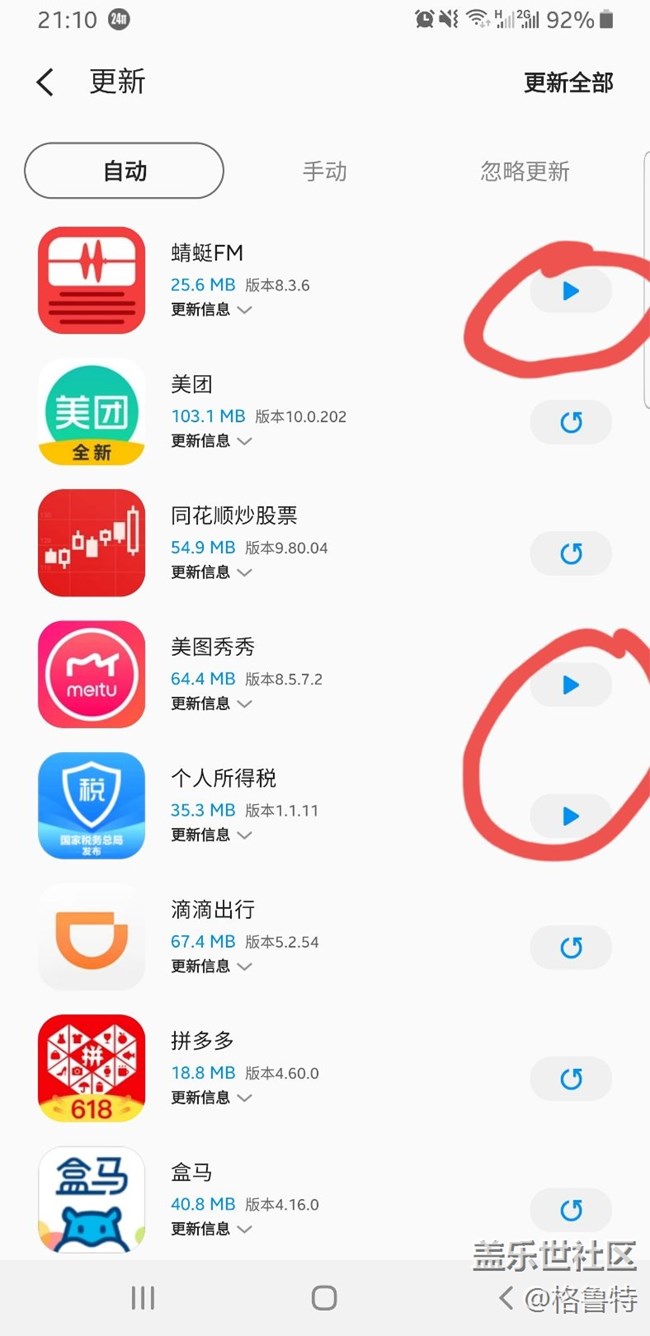Expand 更新信息 under 蜻蜓FM

coord(211,310)
